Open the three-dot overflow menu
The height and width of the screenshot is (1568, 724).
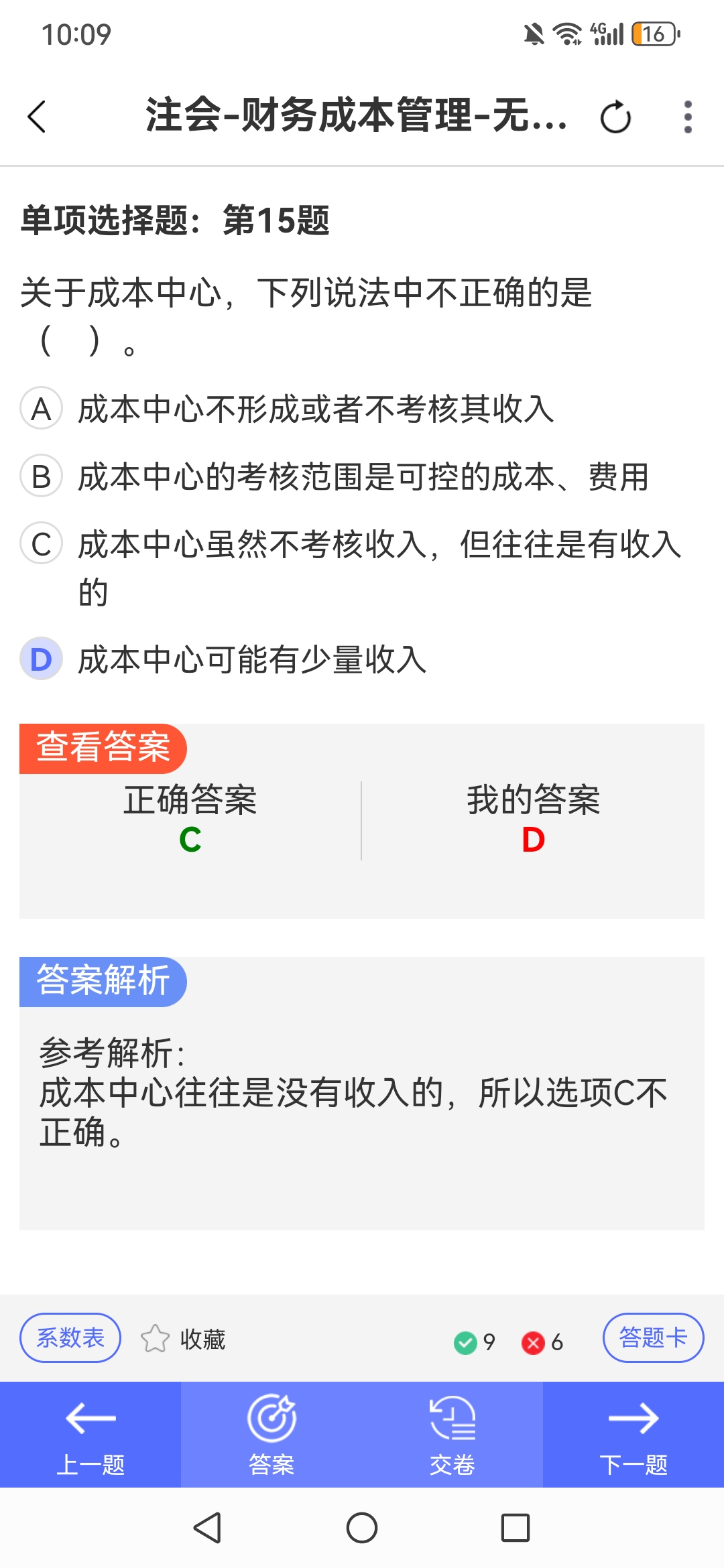(x=687, y=118)
